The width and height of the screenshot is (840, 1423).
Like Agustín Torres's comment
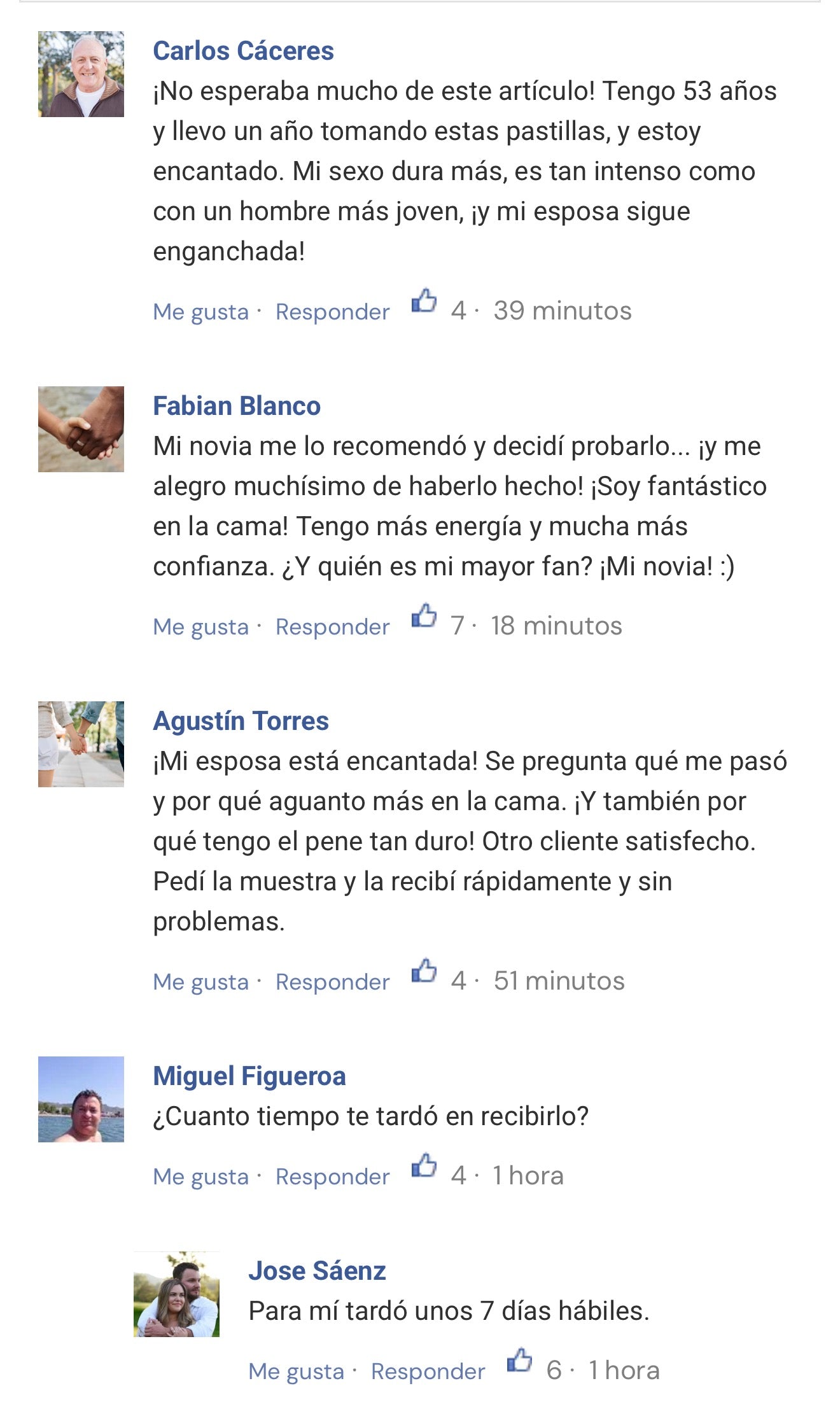pyautogui.click(x=200, y=982)
